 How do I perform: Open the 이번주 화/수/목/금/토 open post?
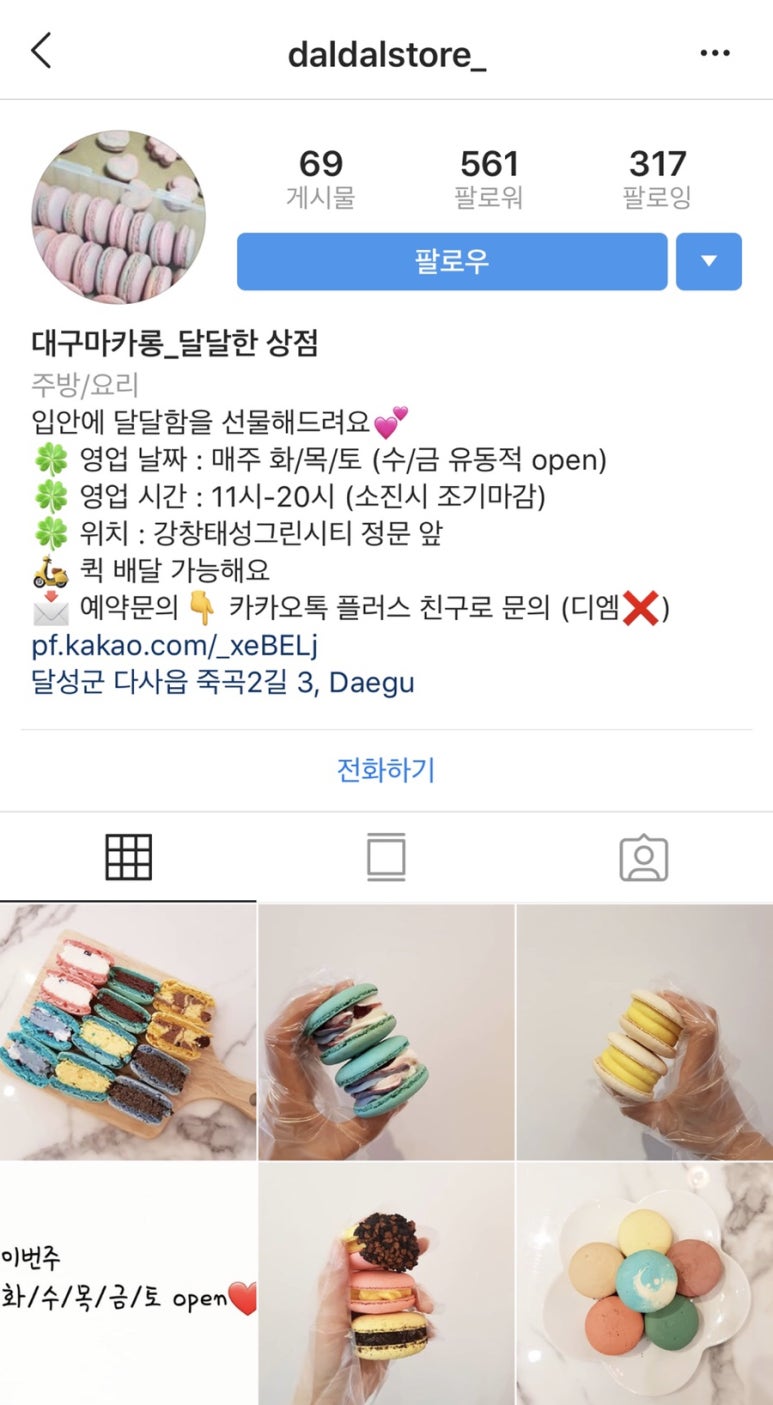[128, 1284]
